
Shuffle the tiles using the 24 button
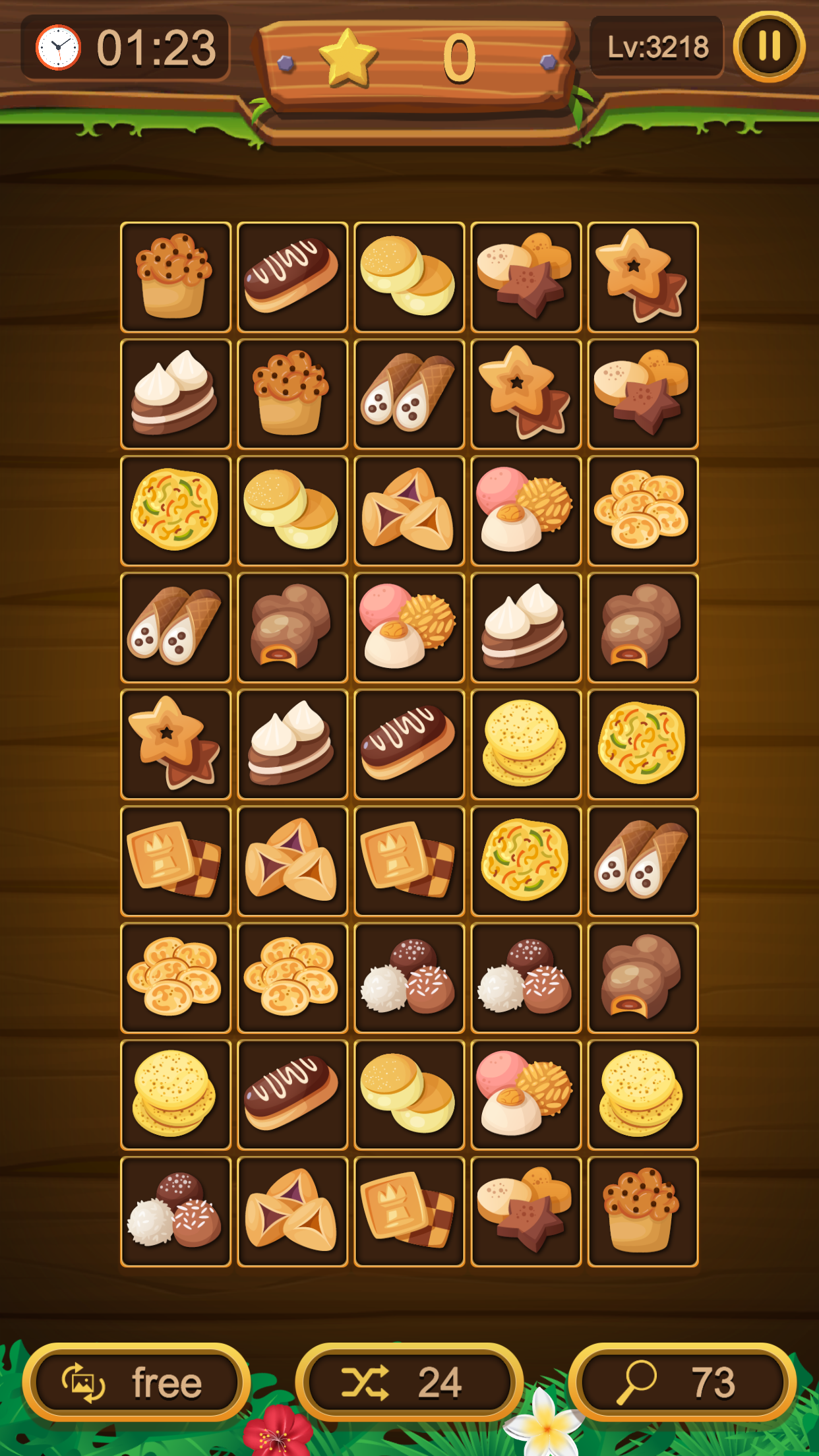click(x=409, y=1382)
